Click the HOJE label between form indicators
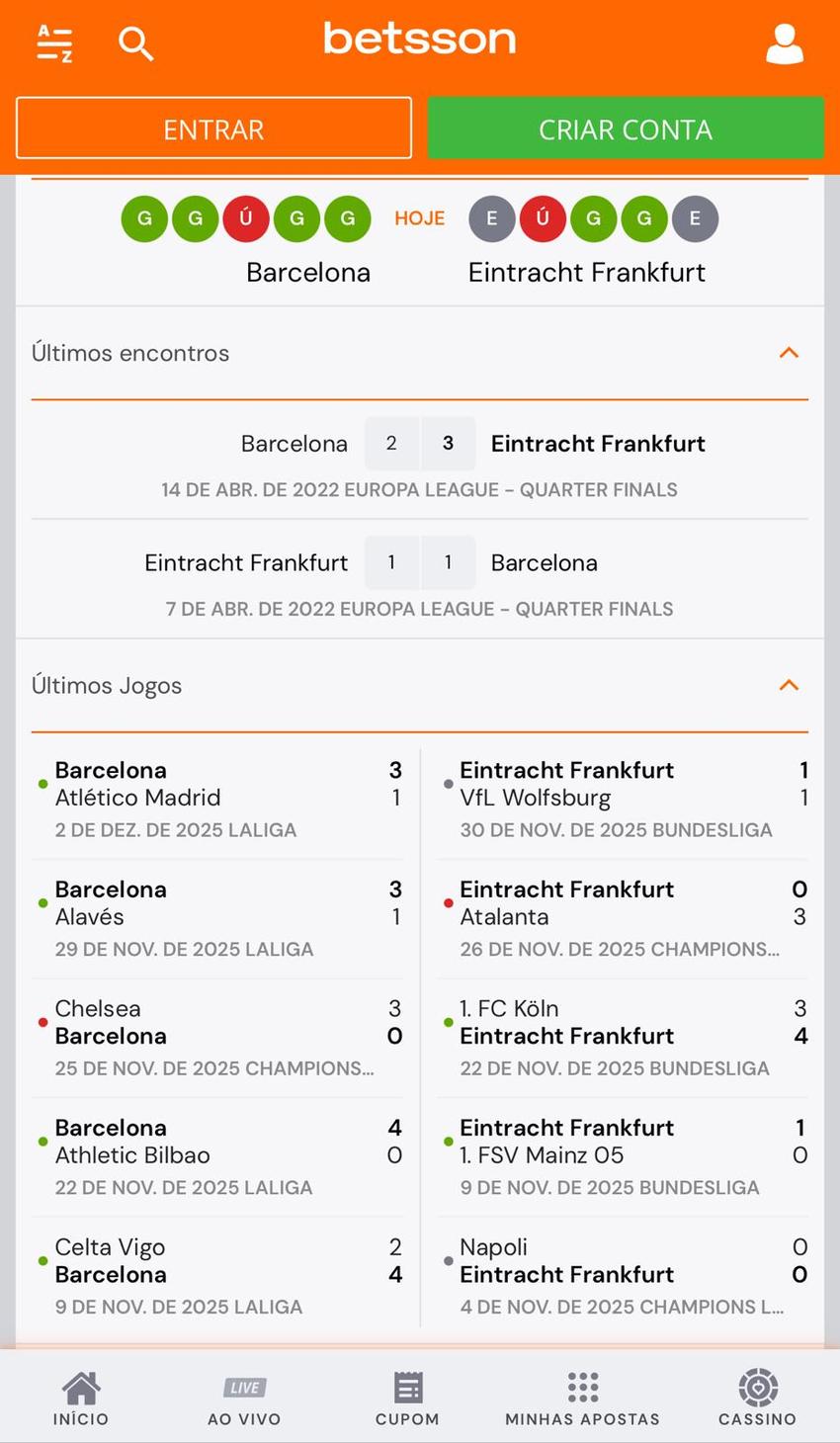 click(x=419, y=218)
